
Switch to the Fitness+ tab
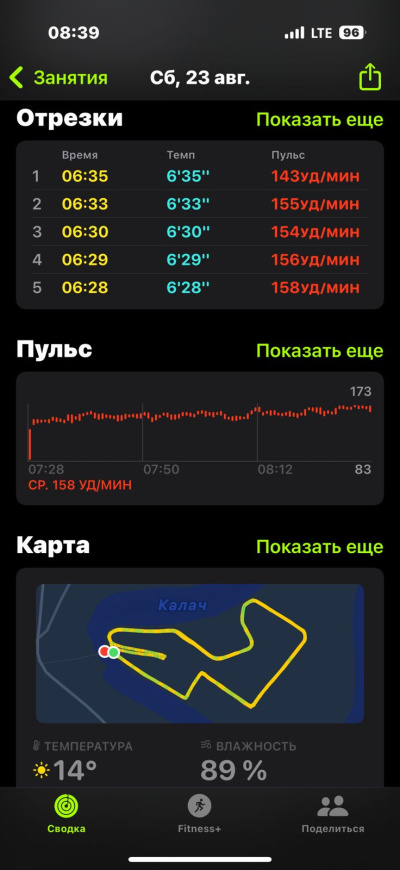[x=200, y=814]
